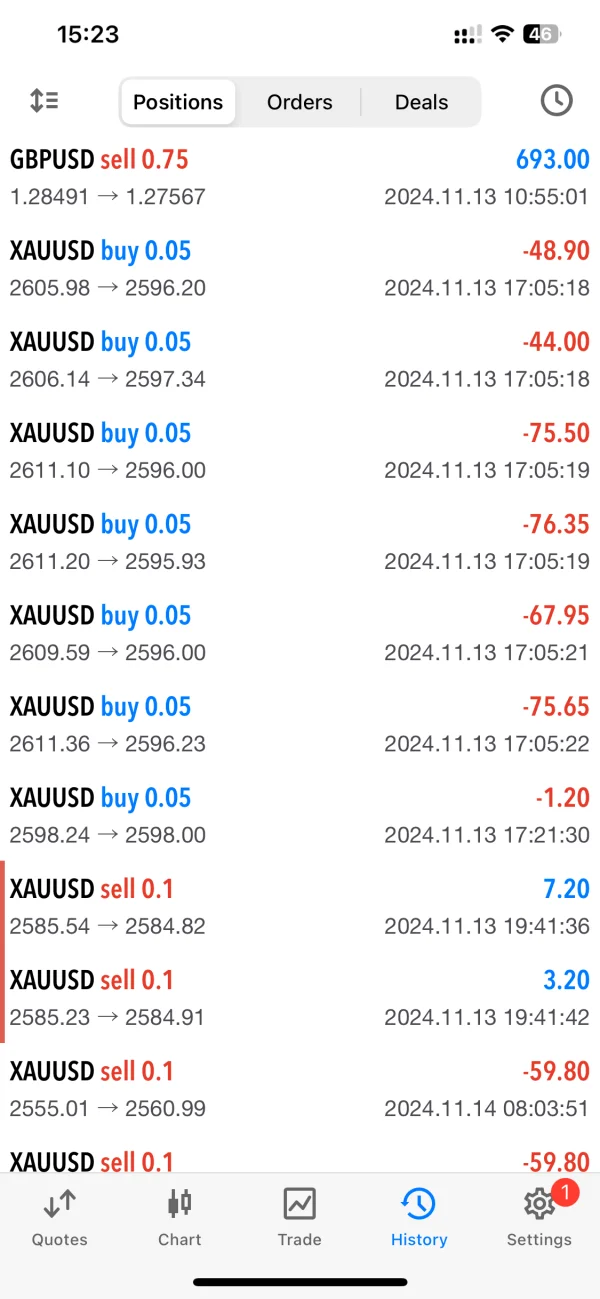The height and width of the screenshot is (1299, 600).
Task: Open the XAUUSD buy with -48.90 loss
Action: (x=300, y=268)
